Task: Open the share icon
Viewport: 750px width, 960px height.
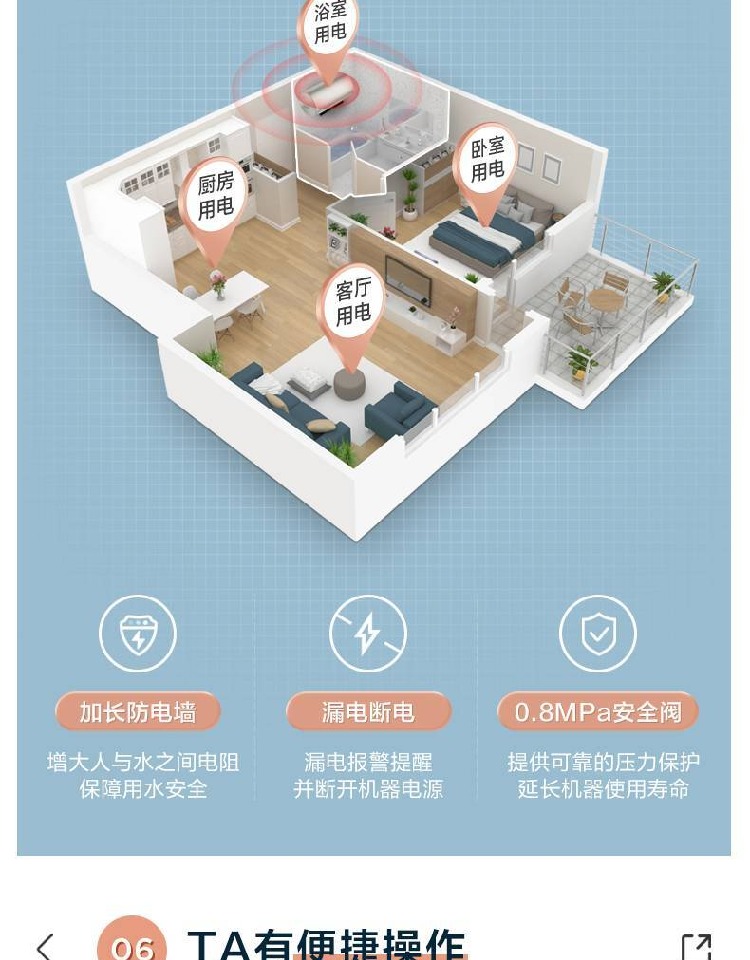Action: pyautogui.click(x=696, y=946)
